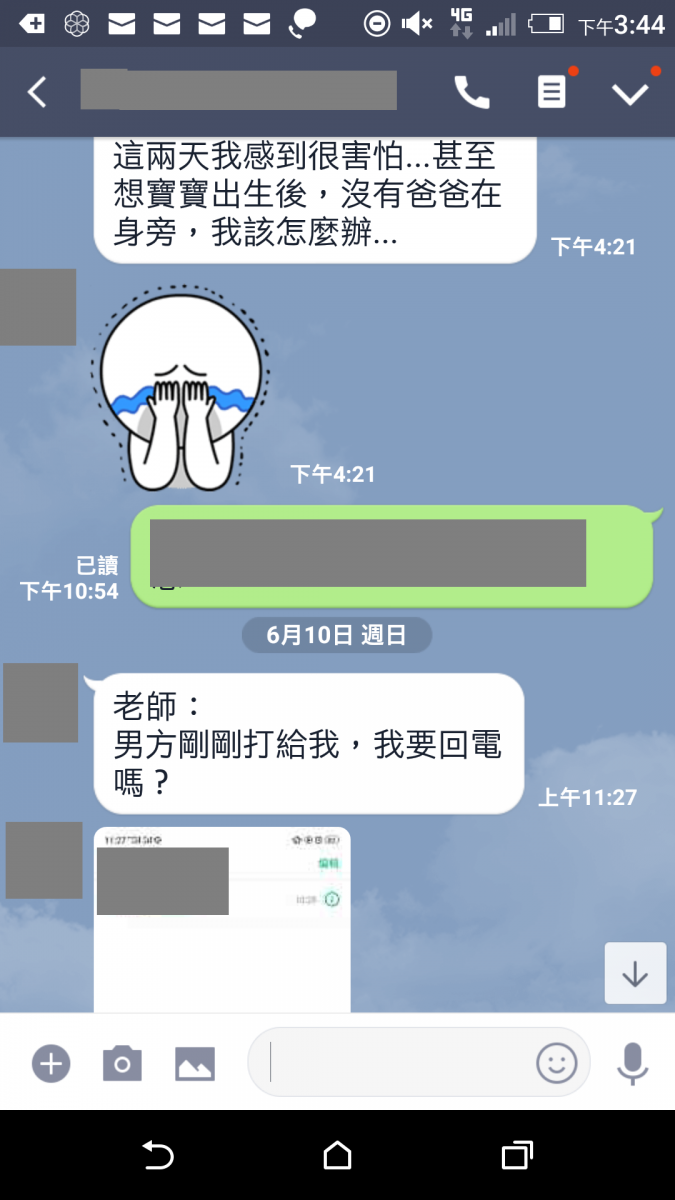Go back to the chat list
This screenshot has width=675, height=1200.
[37, 92]
